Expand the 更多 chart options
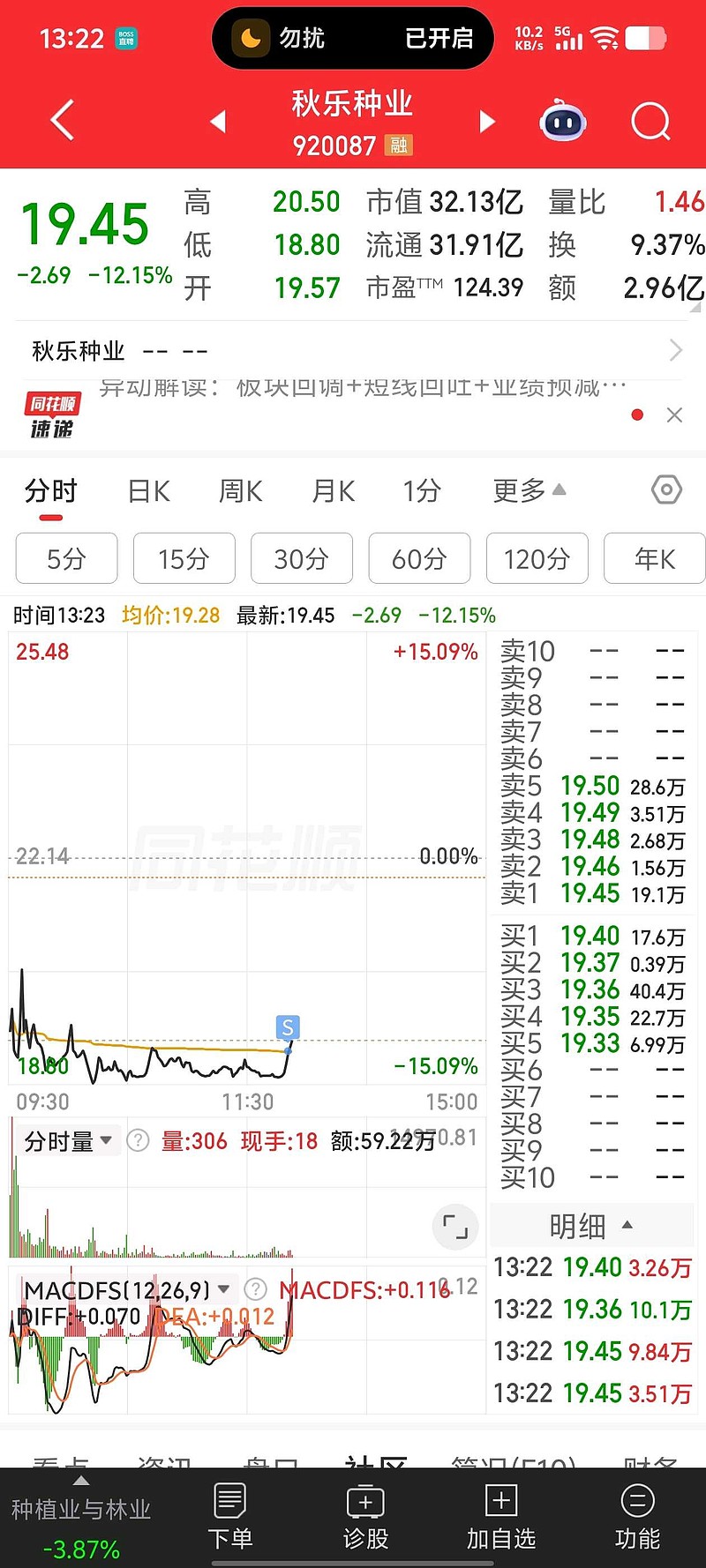The width and height of the screenshot is (706, 1568). (x=529, y=490)
